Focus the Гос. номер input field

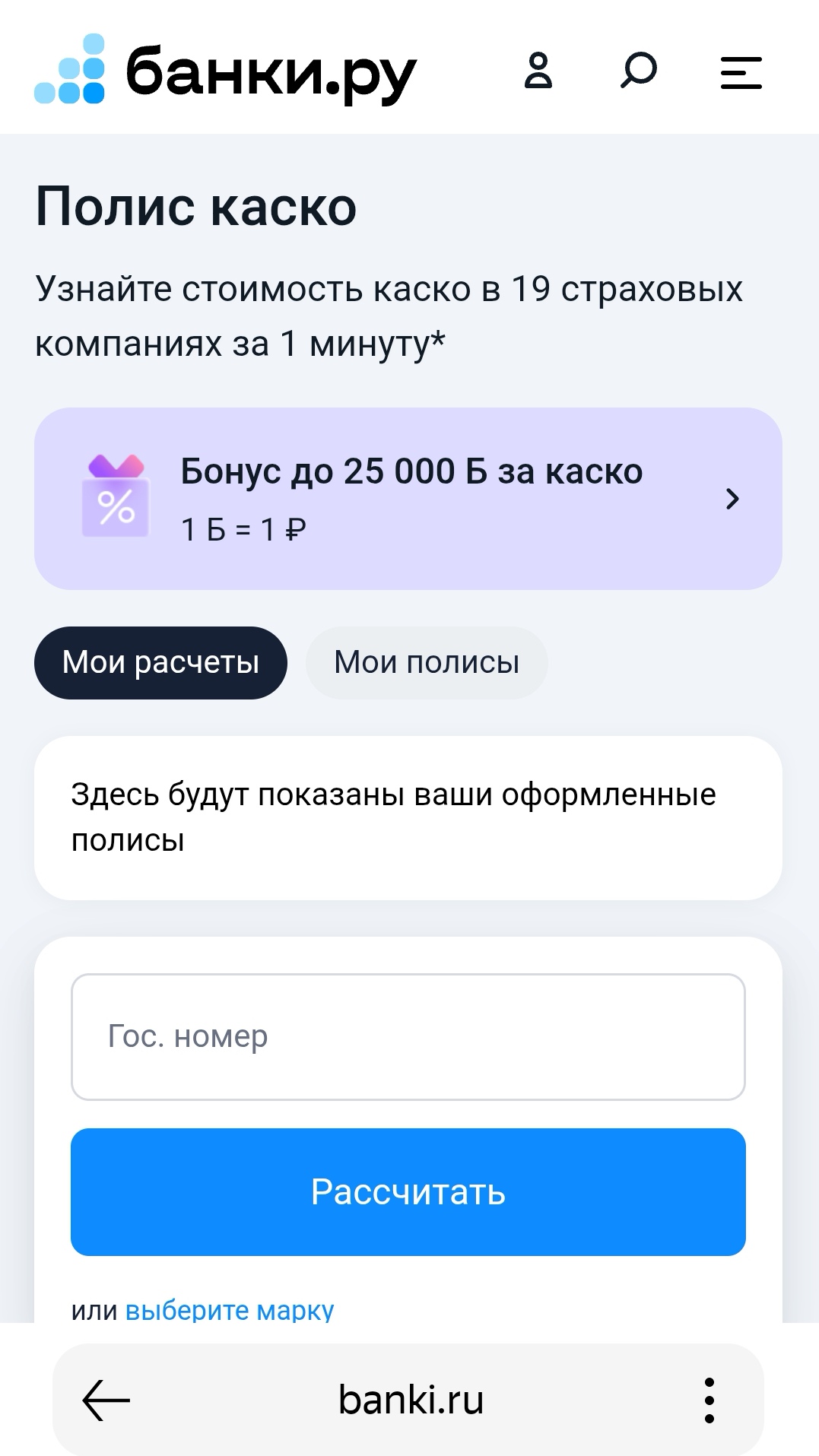pyautogui.click(x=408, y=1037)
